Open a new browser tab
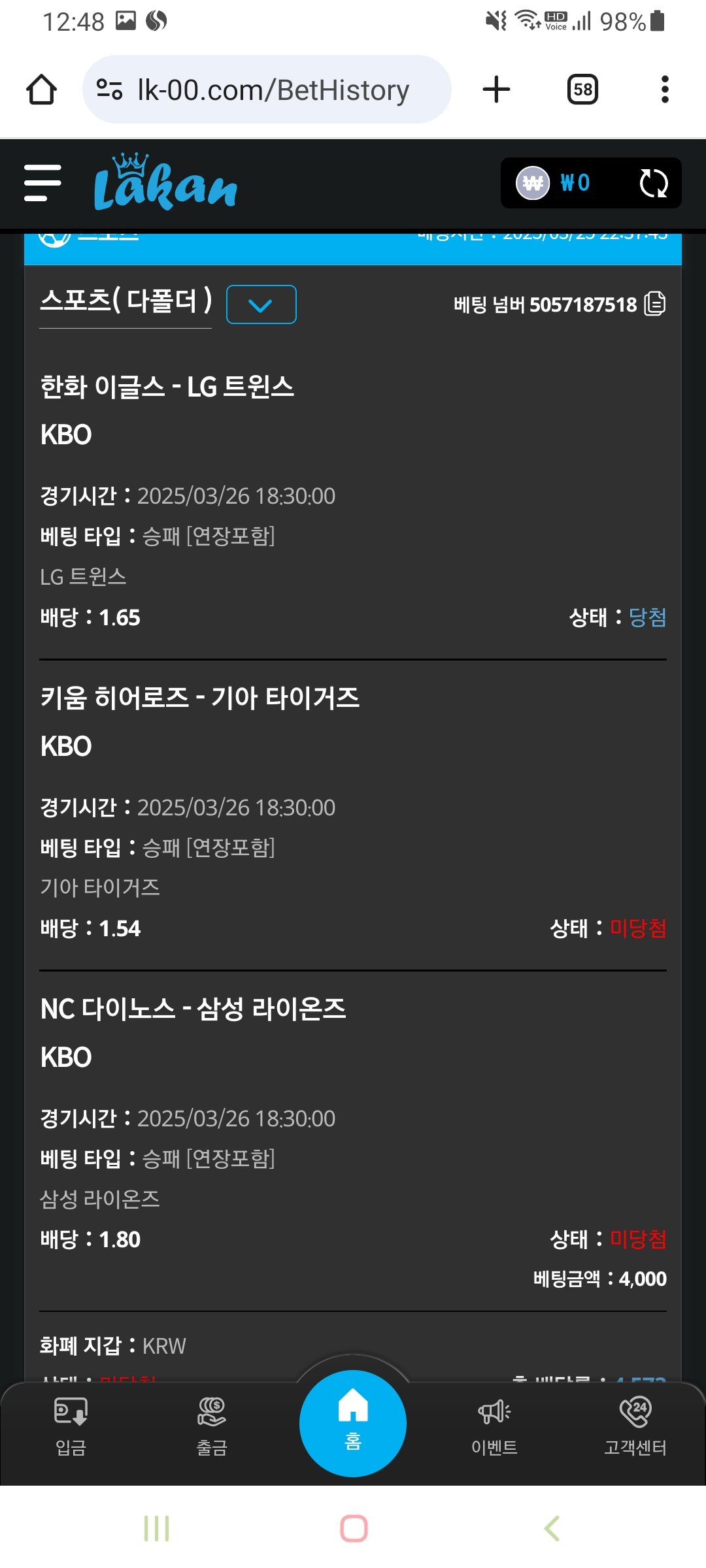706x1568 pixels. point(496,90)
